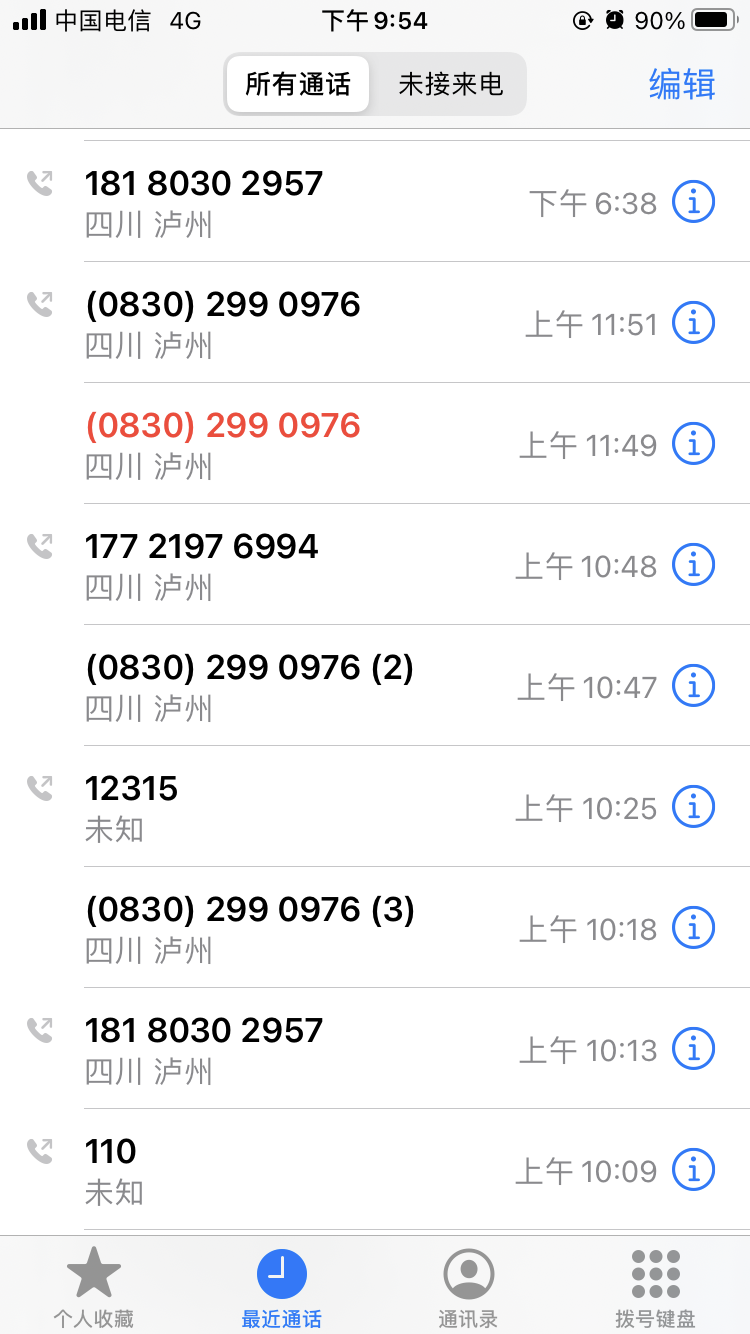This screenshot has width=750, height=1334.
Task: Open info for the 上午 10:47 call
Action: coord(693,686)
